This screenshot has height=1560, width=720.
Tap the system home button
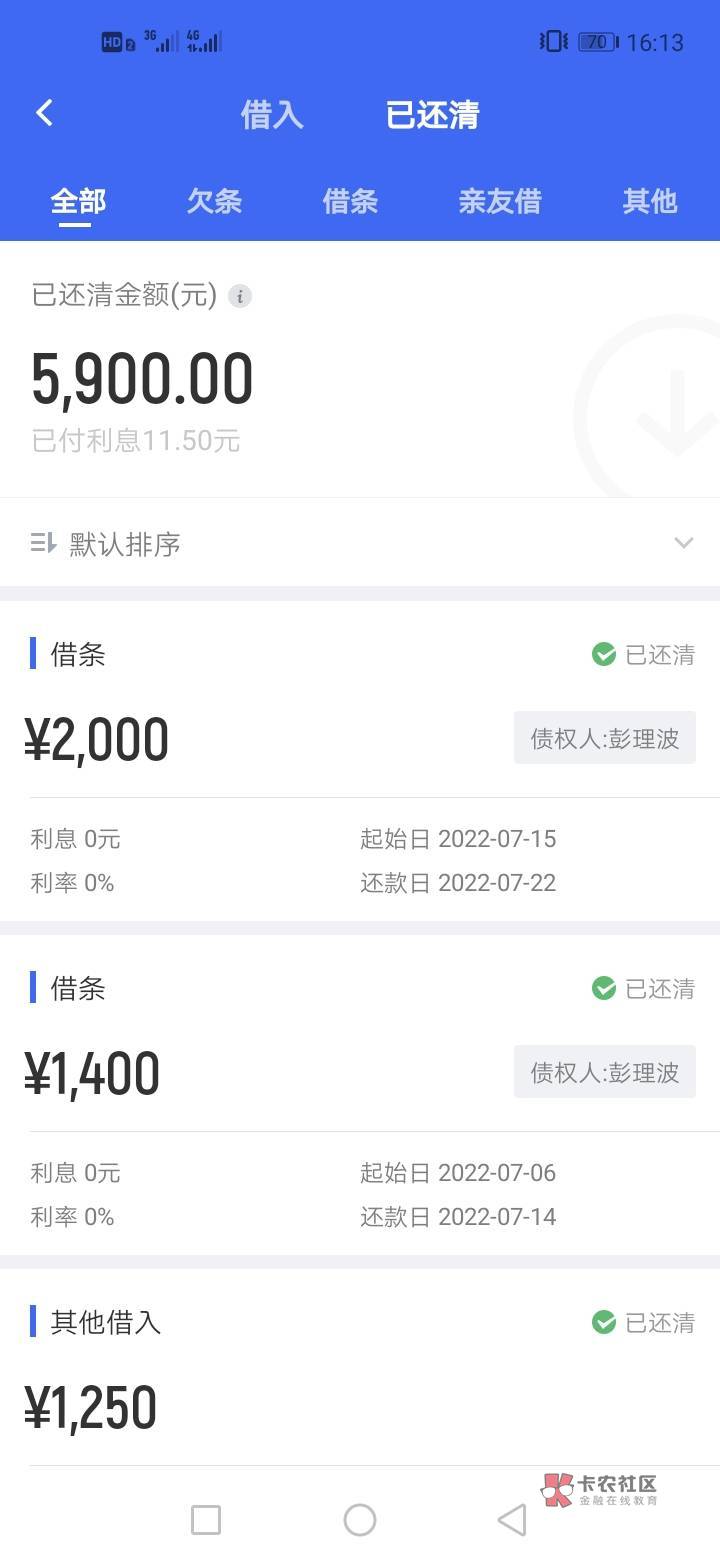pyautogui.click(x=360, y=1520)
